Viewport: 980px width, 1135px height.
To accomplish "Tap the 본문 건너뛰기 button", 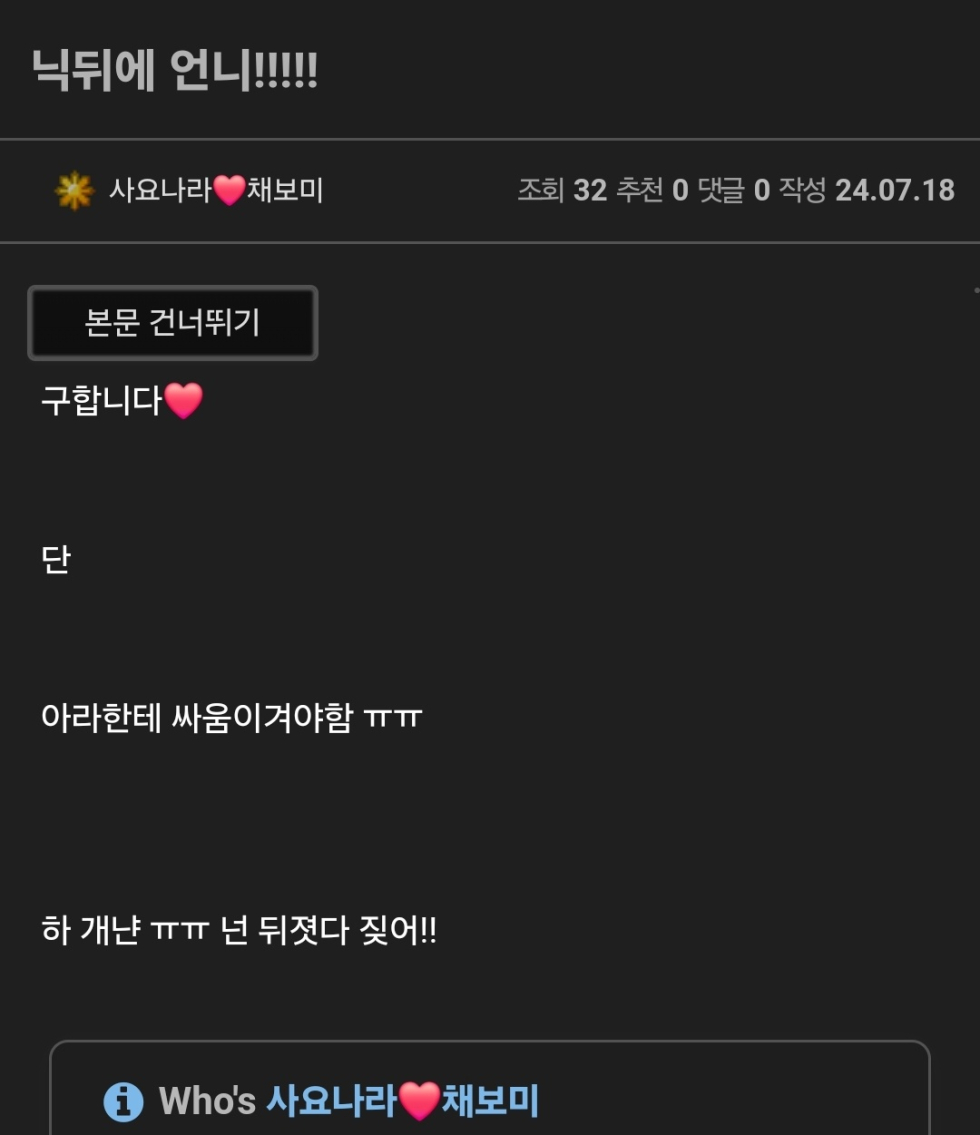I will 172,323.
